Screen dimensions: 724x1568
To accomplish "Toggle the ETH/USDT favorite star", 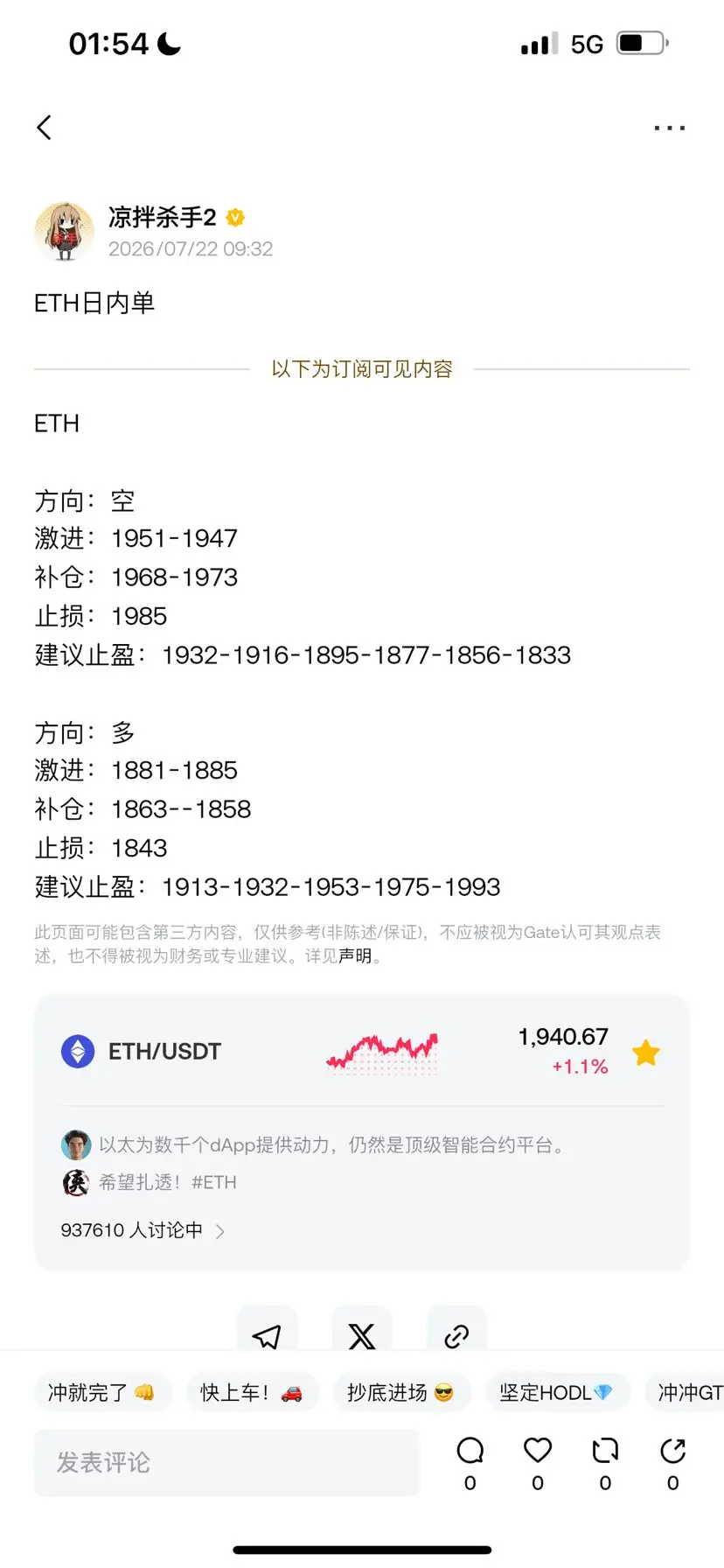I will tap(646, 1053).
